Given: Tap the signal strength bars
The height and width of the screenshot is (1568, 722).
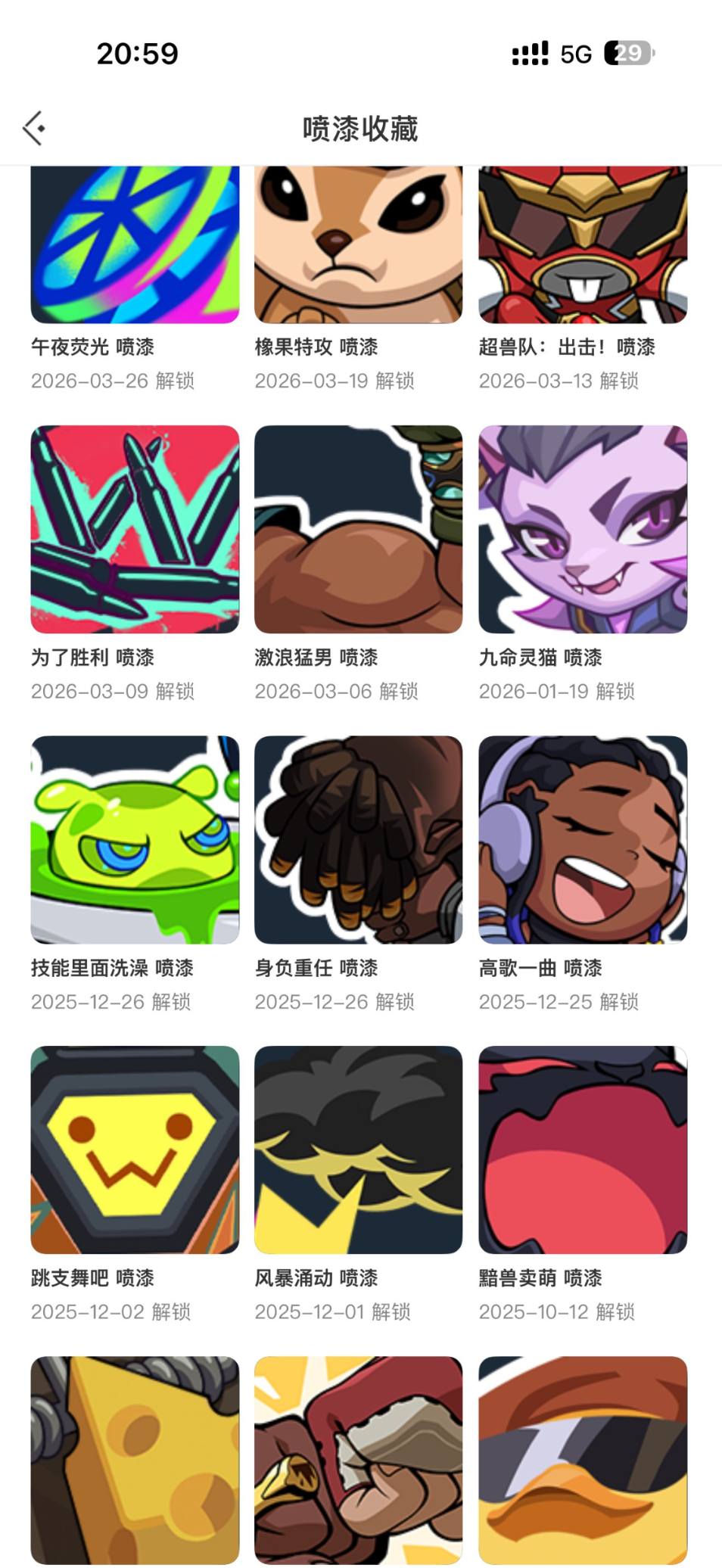Looking at the screenshot, I should point(529,51).
